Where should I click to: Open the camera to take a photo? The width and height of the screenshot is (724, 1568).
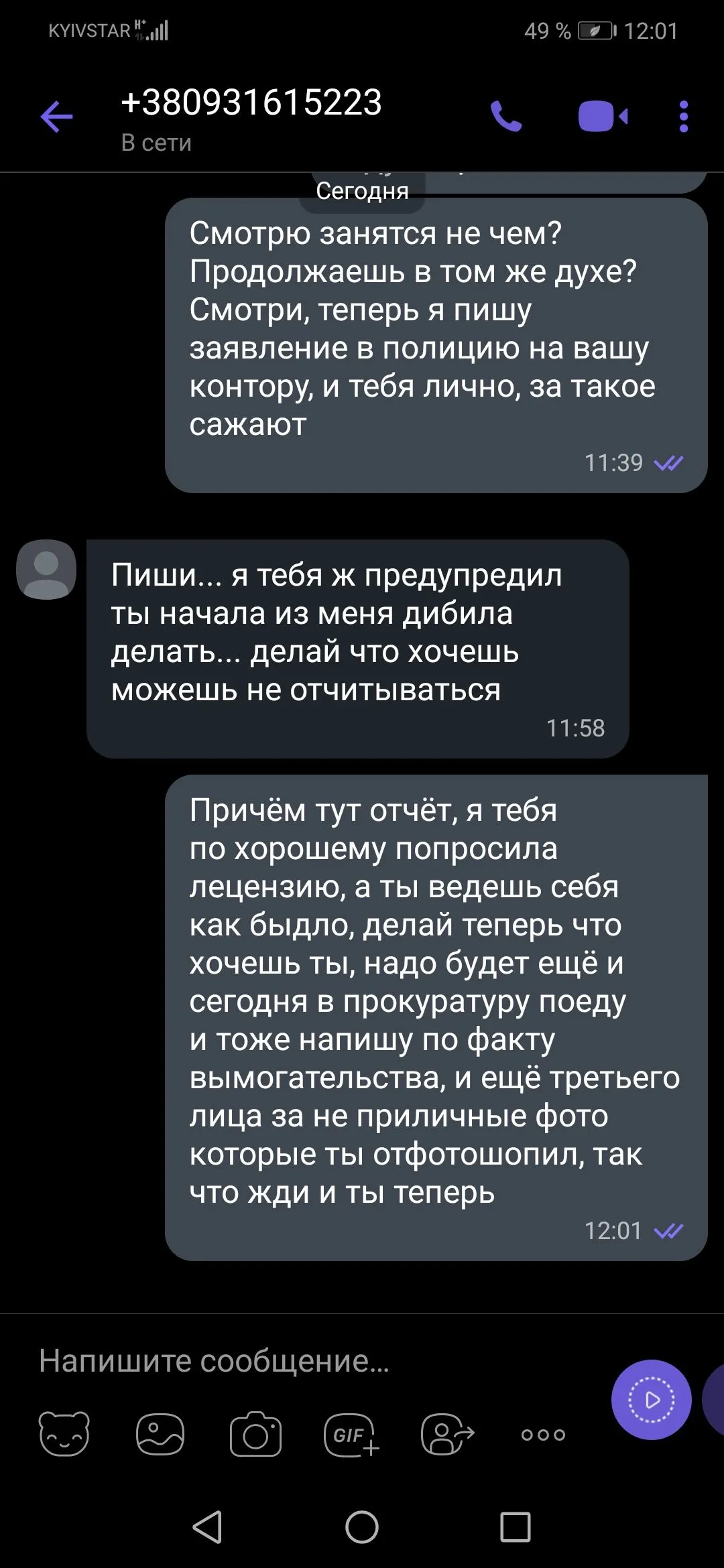click(x=255, y=1434)
